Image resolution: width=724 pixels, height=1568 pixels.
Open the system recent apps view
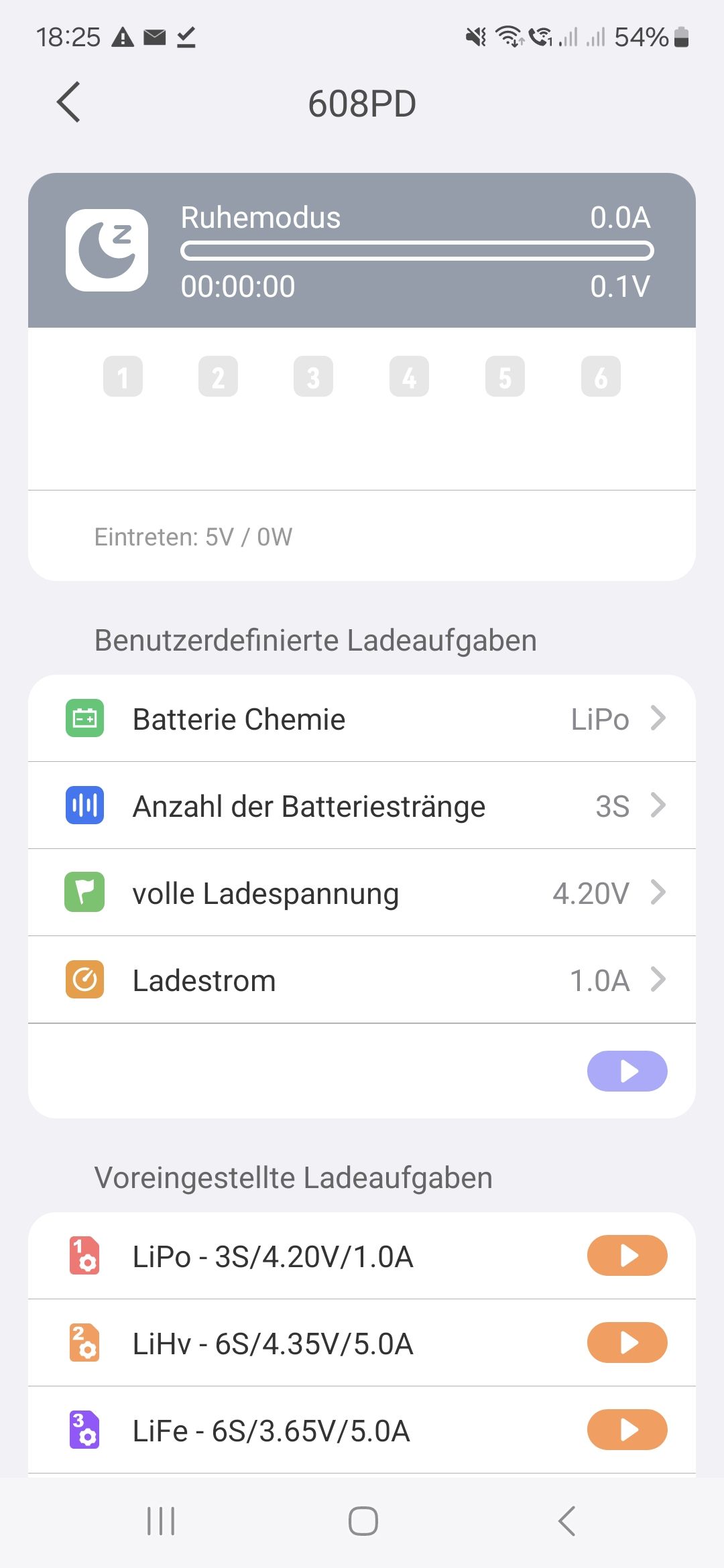(161, 1521)
